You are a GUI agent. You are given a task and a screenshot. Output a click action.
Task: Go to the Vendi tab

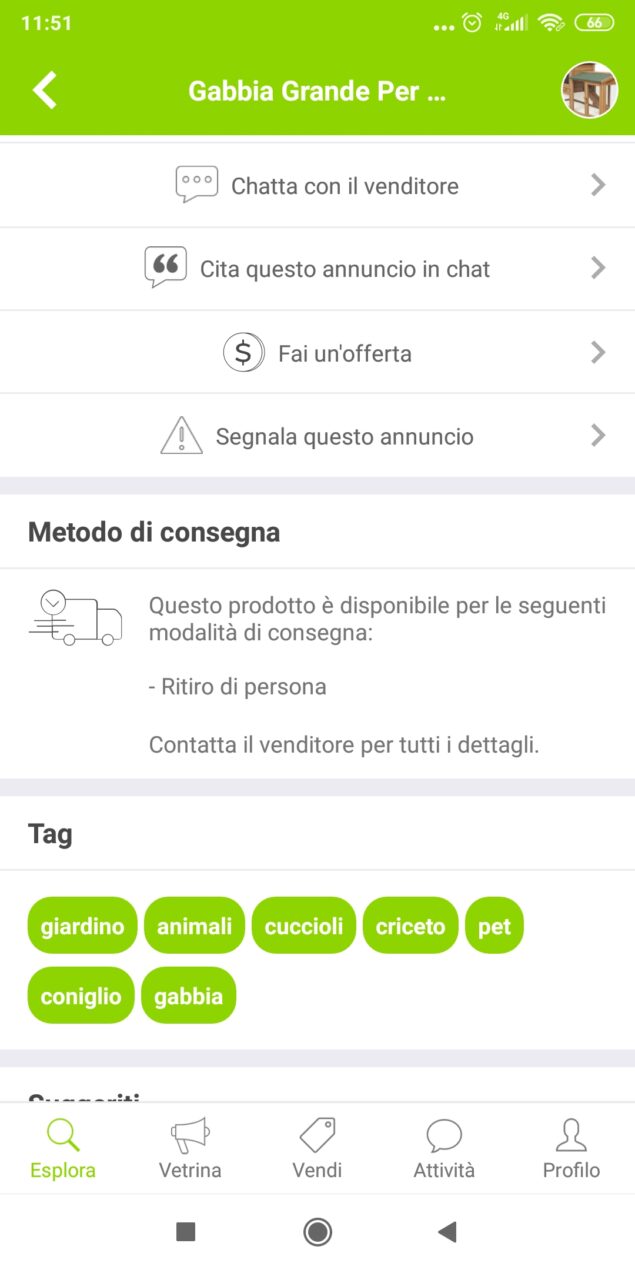[317, 1149]
